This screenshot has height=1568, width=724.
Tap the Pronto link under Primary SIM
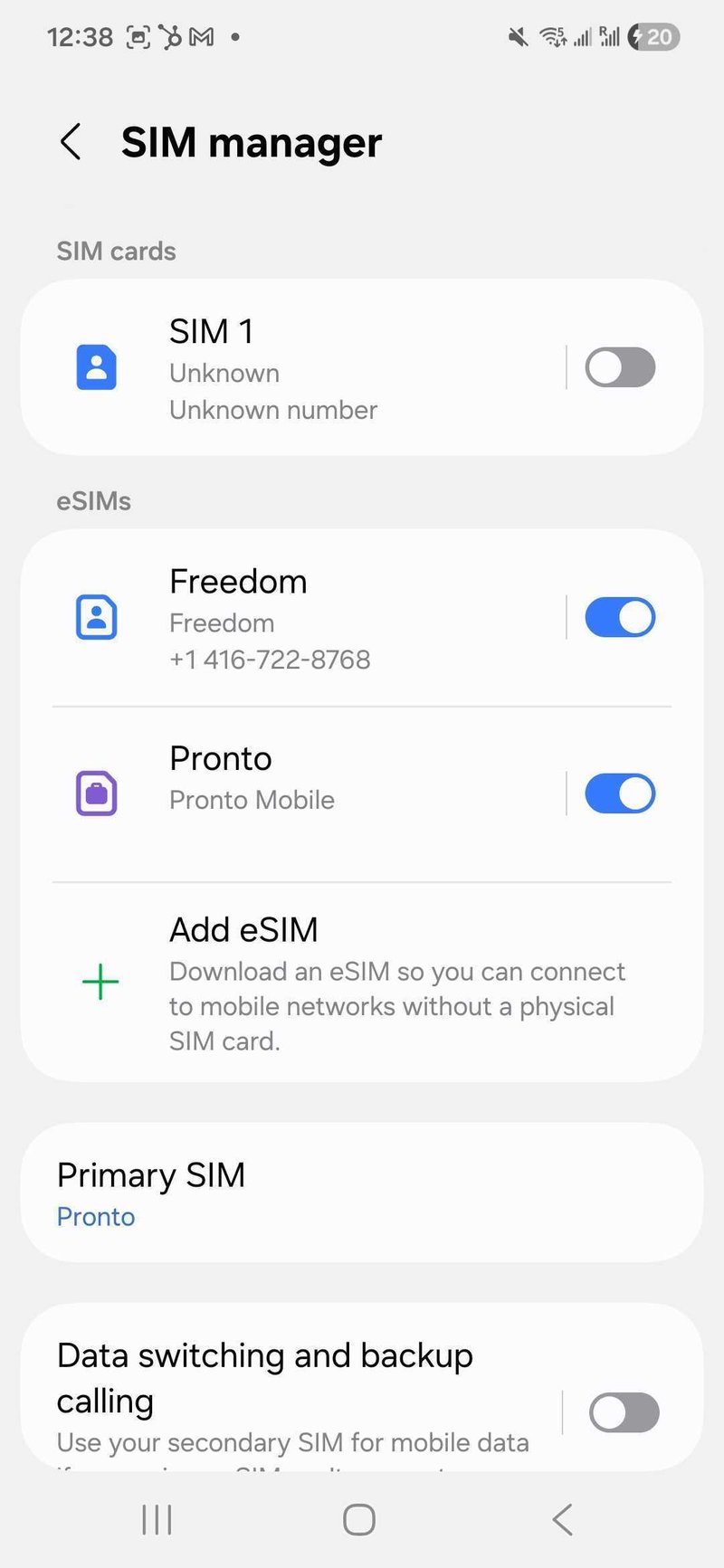point(95,1217)
